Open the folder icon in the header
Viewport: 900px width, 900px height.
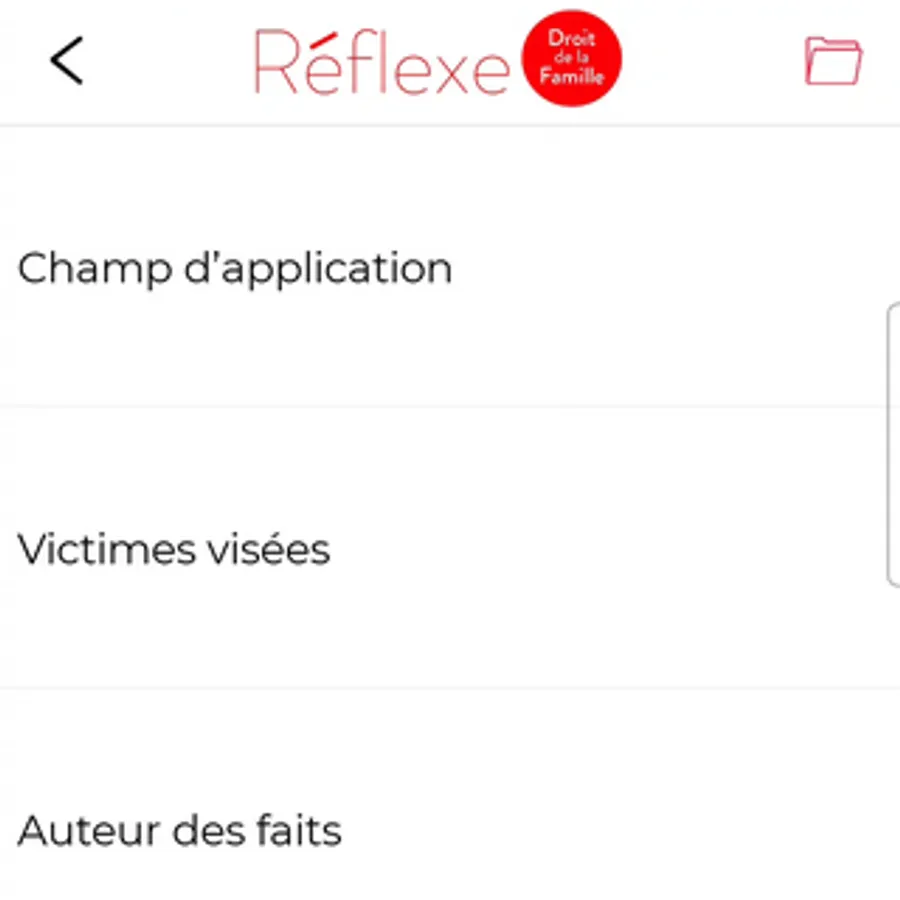click(x=833, y=61)
